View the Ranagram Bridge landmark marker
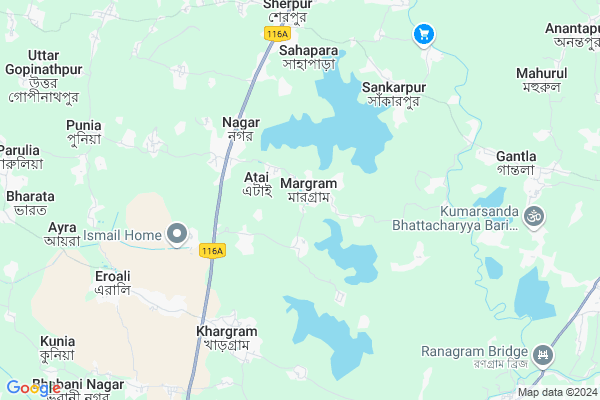600x400 pixels. point(543,354)
